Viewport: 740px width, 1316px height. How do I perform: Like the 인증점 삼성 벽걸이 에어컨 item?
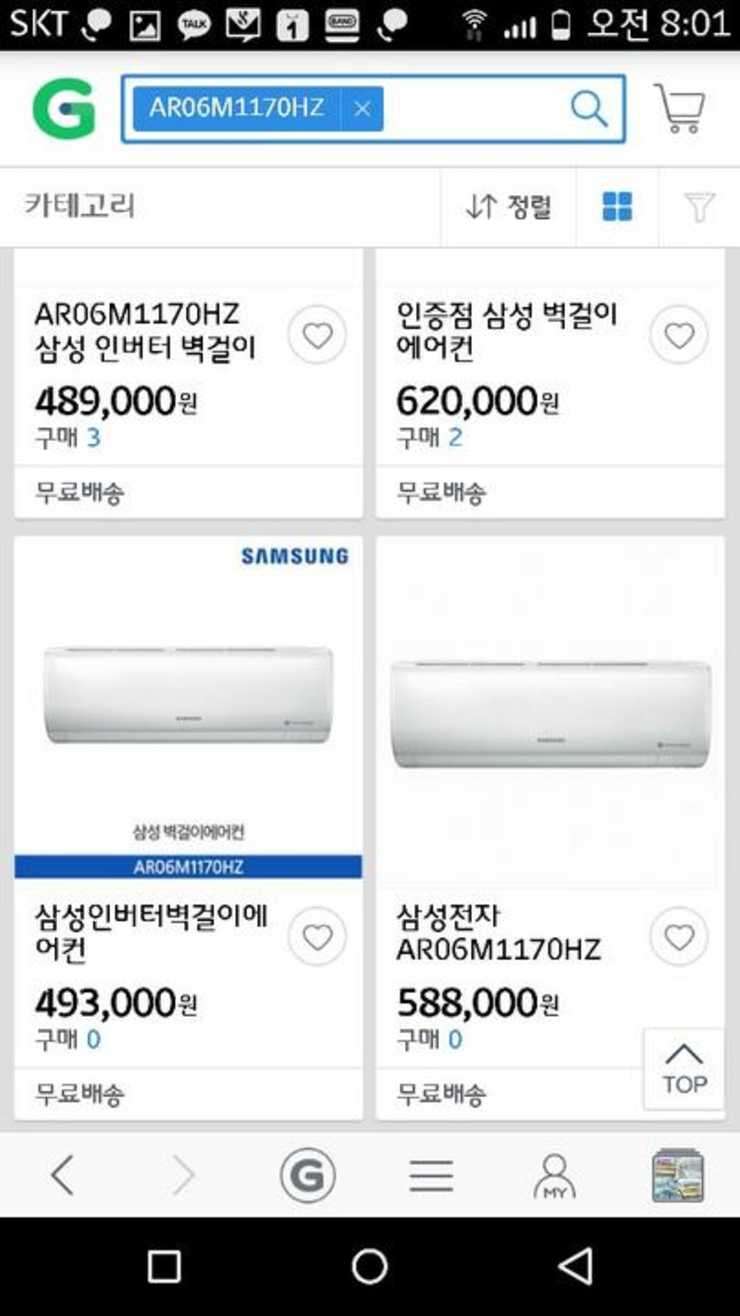point(679,335)
